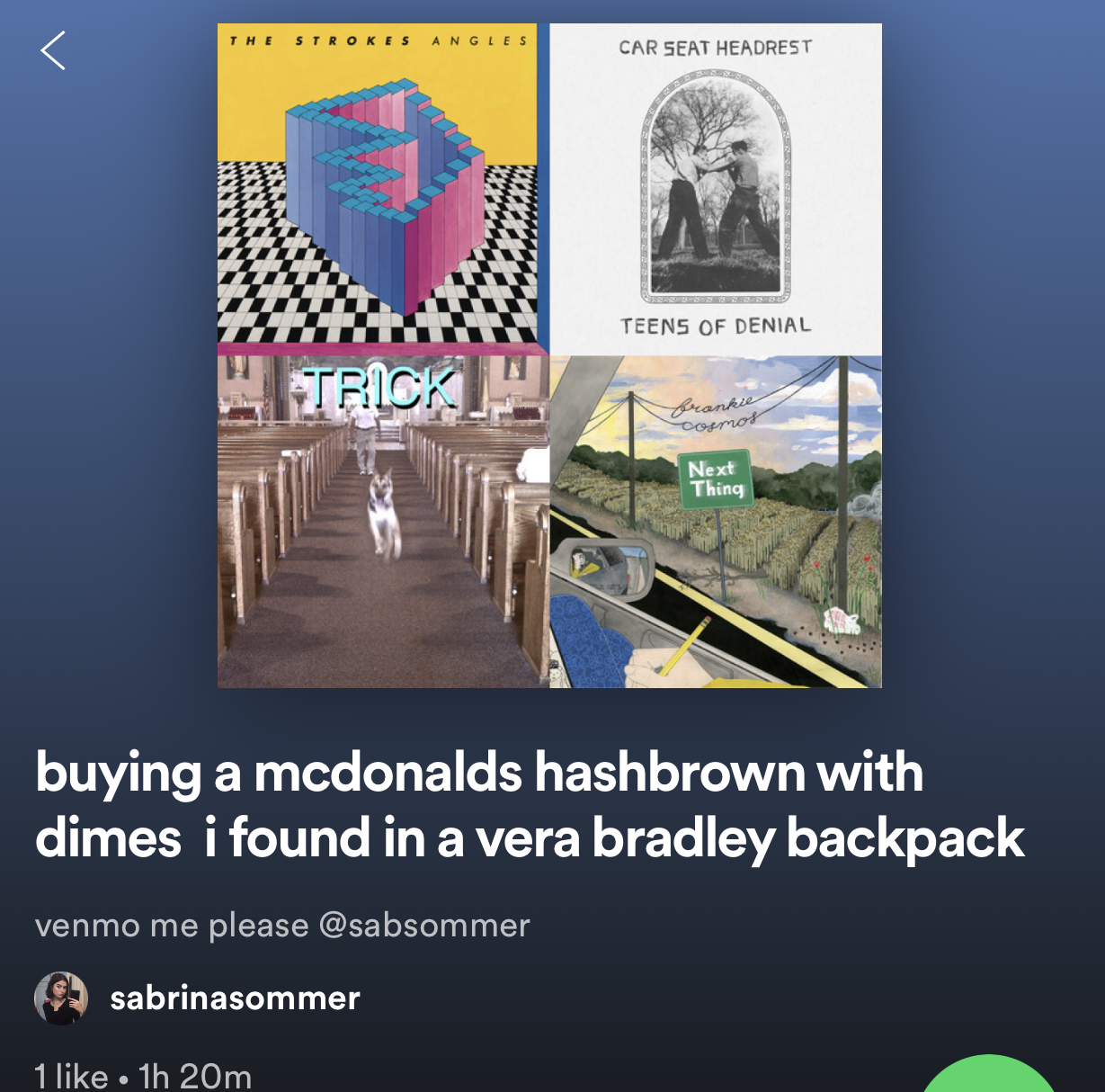Image resolution: width=1105 pixels, height=1092 pixels.
Task: Open sabrinasommer's profile
Action: tap(234, 998)
